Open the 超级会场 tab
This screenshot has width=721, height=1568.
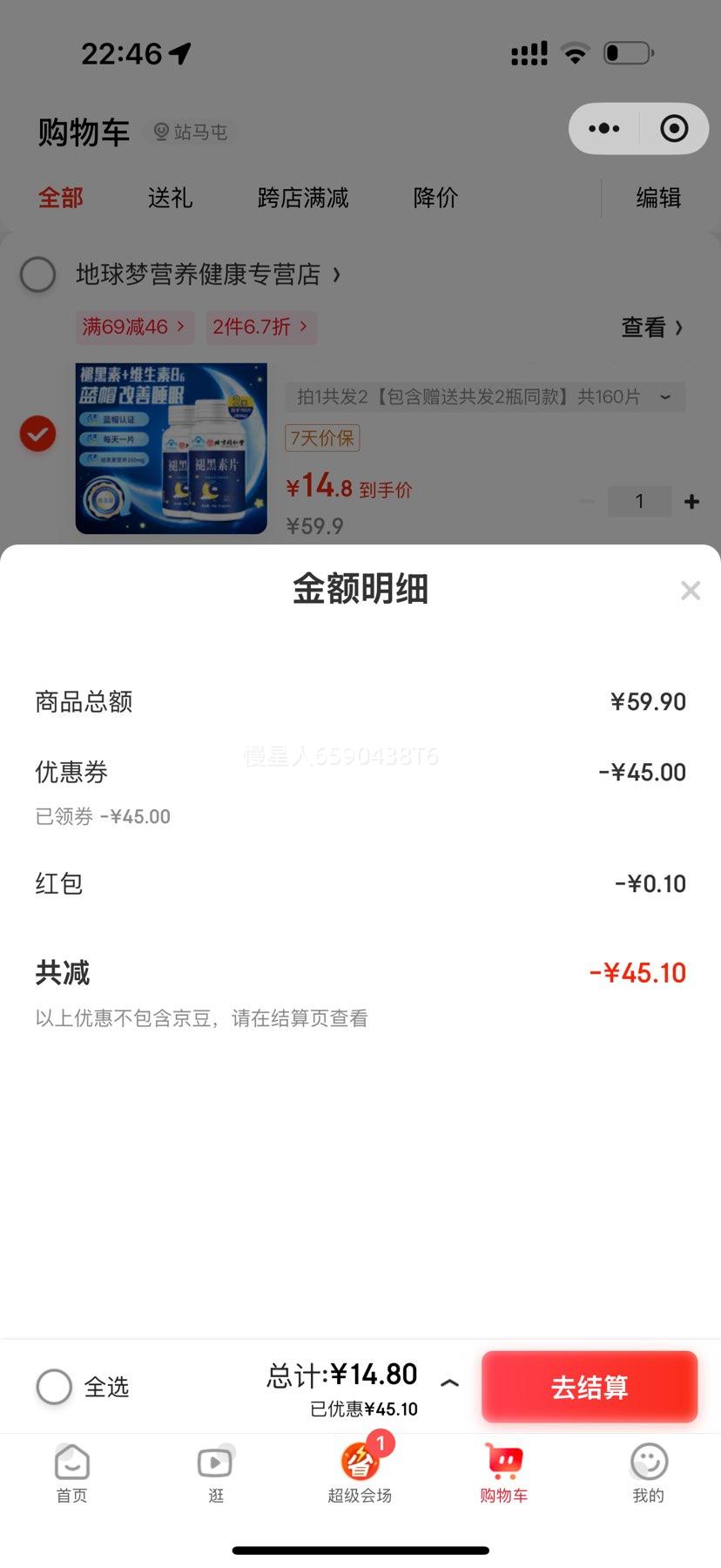pos(360,1472)
